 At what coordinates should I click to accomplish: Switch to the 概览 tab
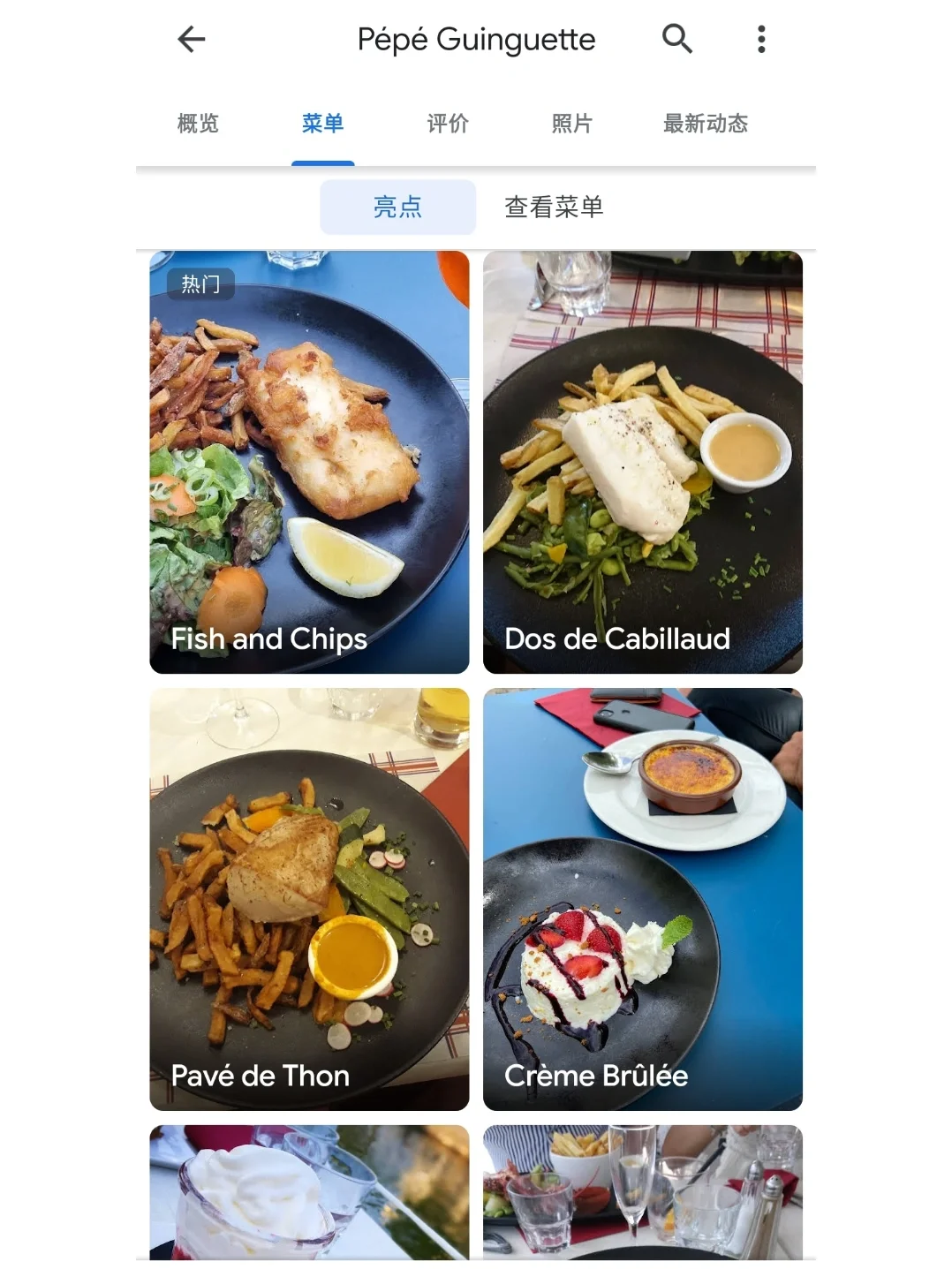(197, 124)
